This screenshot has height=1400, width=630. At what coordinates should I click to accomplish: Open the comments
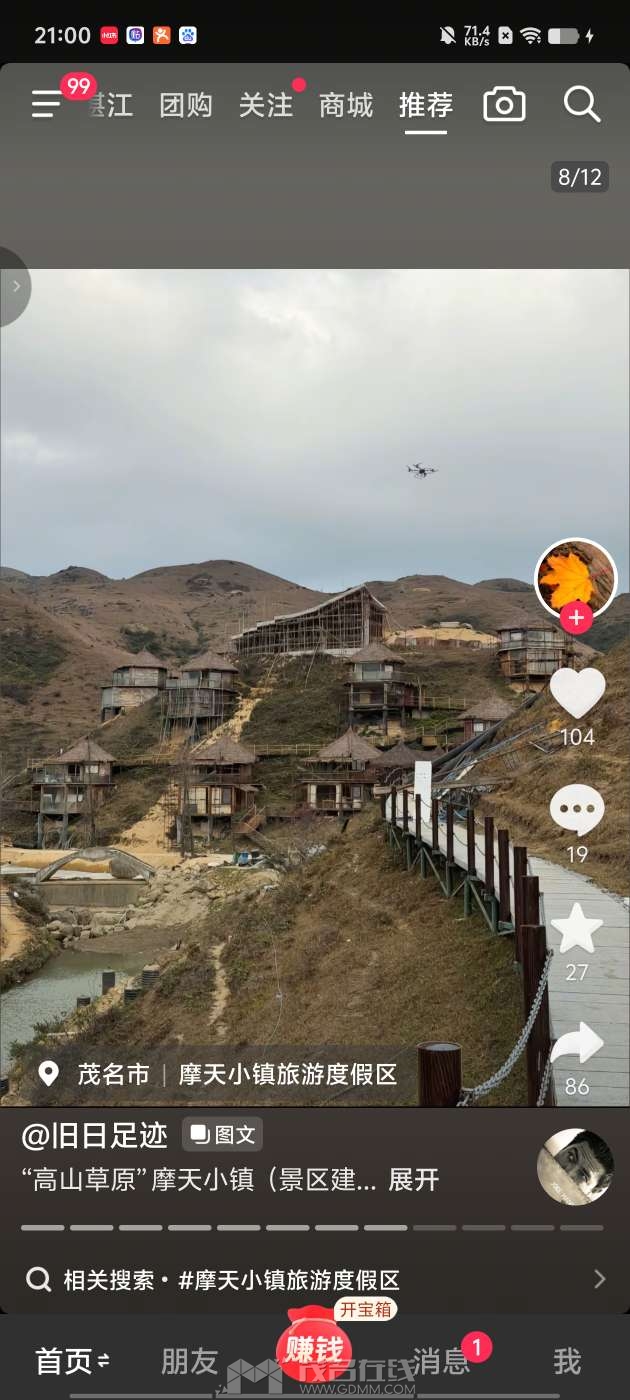coord(577,810)
